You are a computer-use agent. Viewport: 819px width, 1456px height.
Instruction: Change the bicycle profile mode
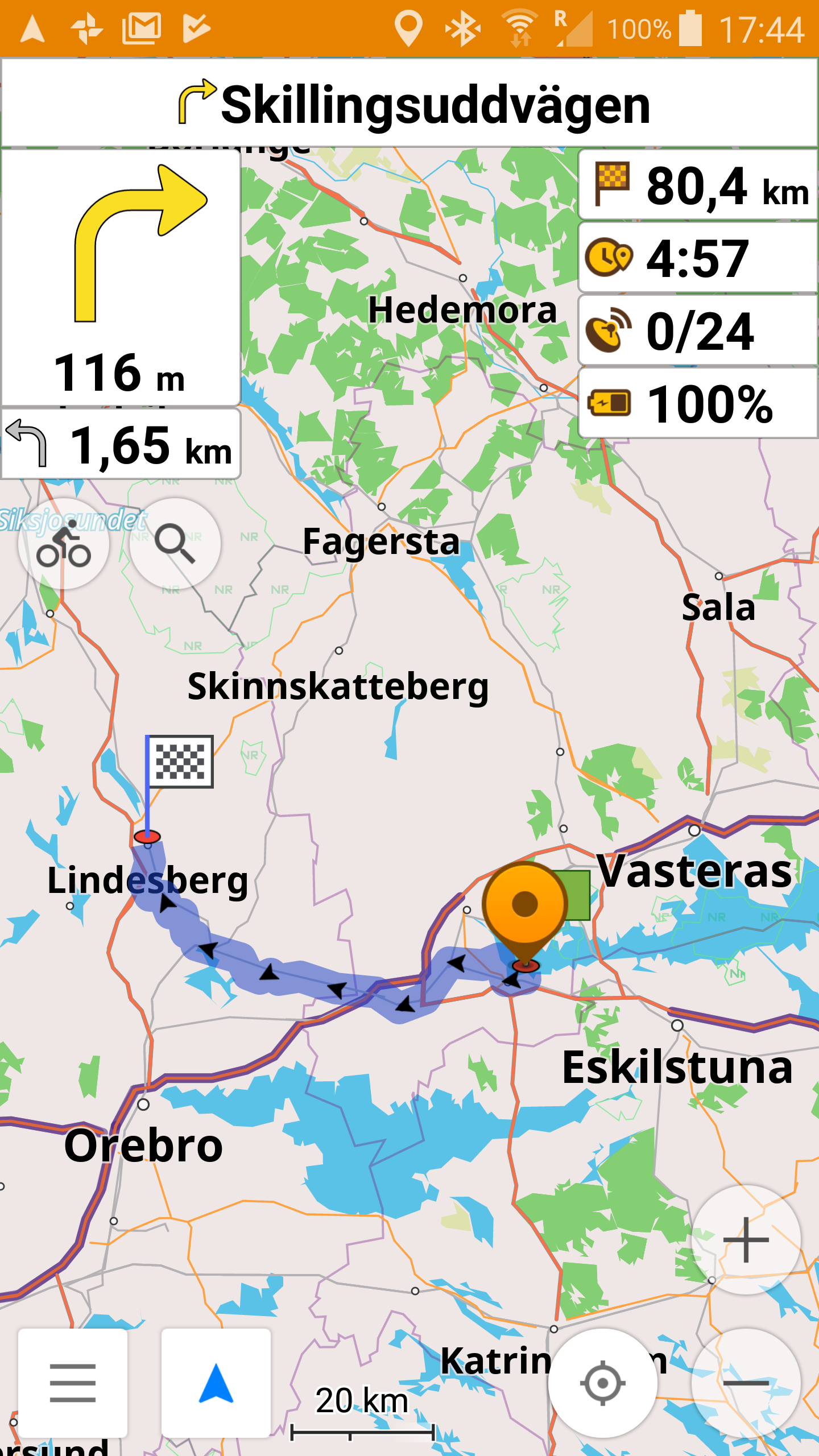pos(63,544)
